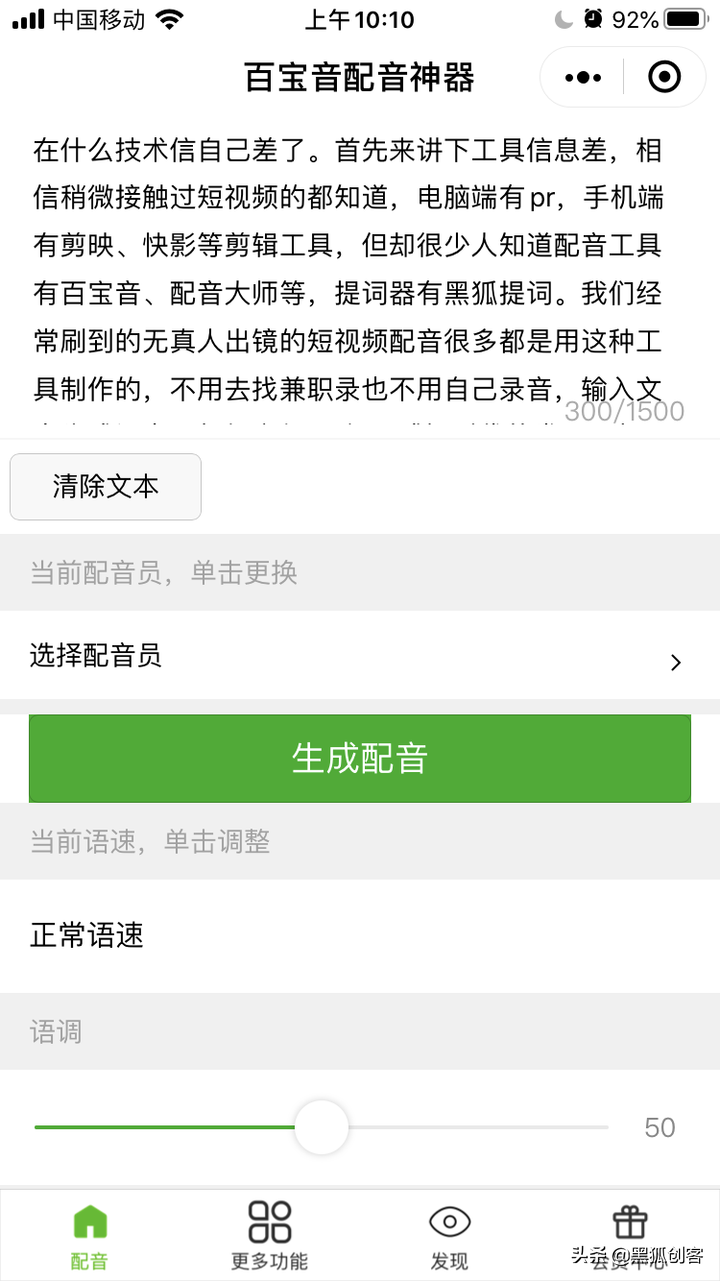Viewport: 720px width, 1281px height.
Task: Tap 清除文本 to clear the text
Action: 106,487
